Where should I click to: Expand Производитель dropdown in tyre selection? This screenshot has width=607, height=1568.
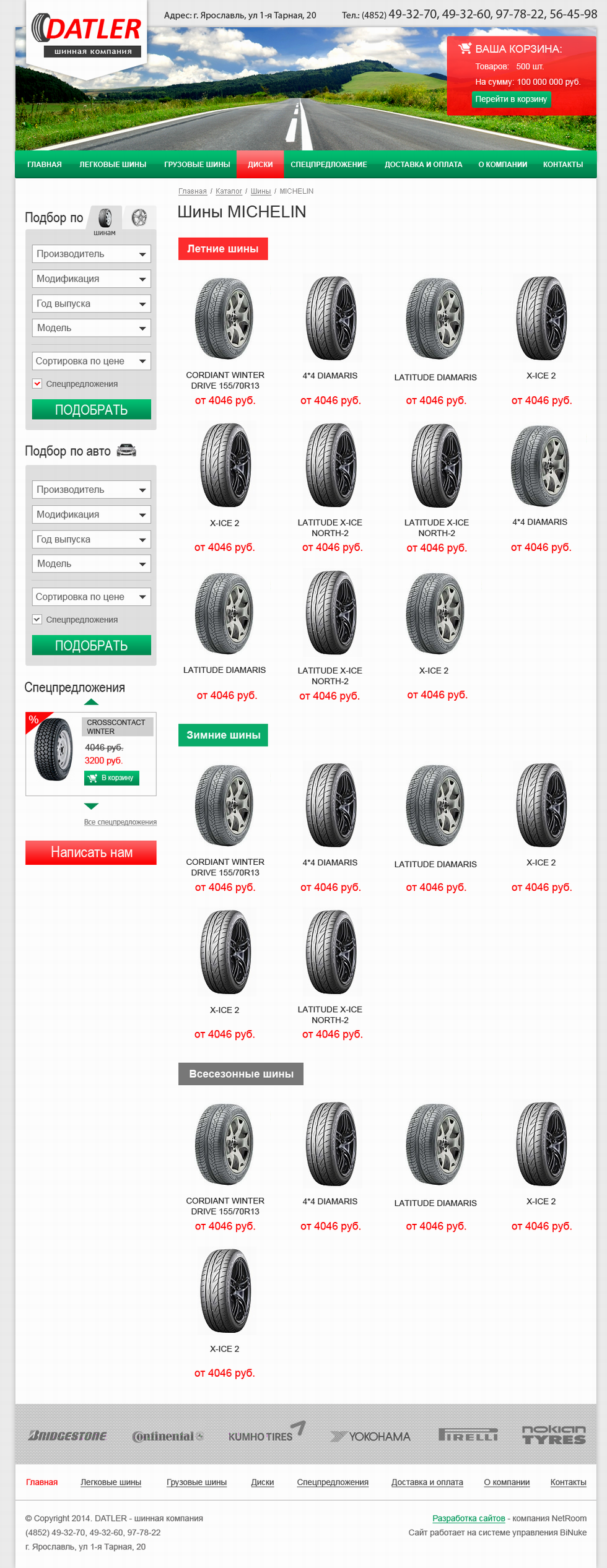91,254
